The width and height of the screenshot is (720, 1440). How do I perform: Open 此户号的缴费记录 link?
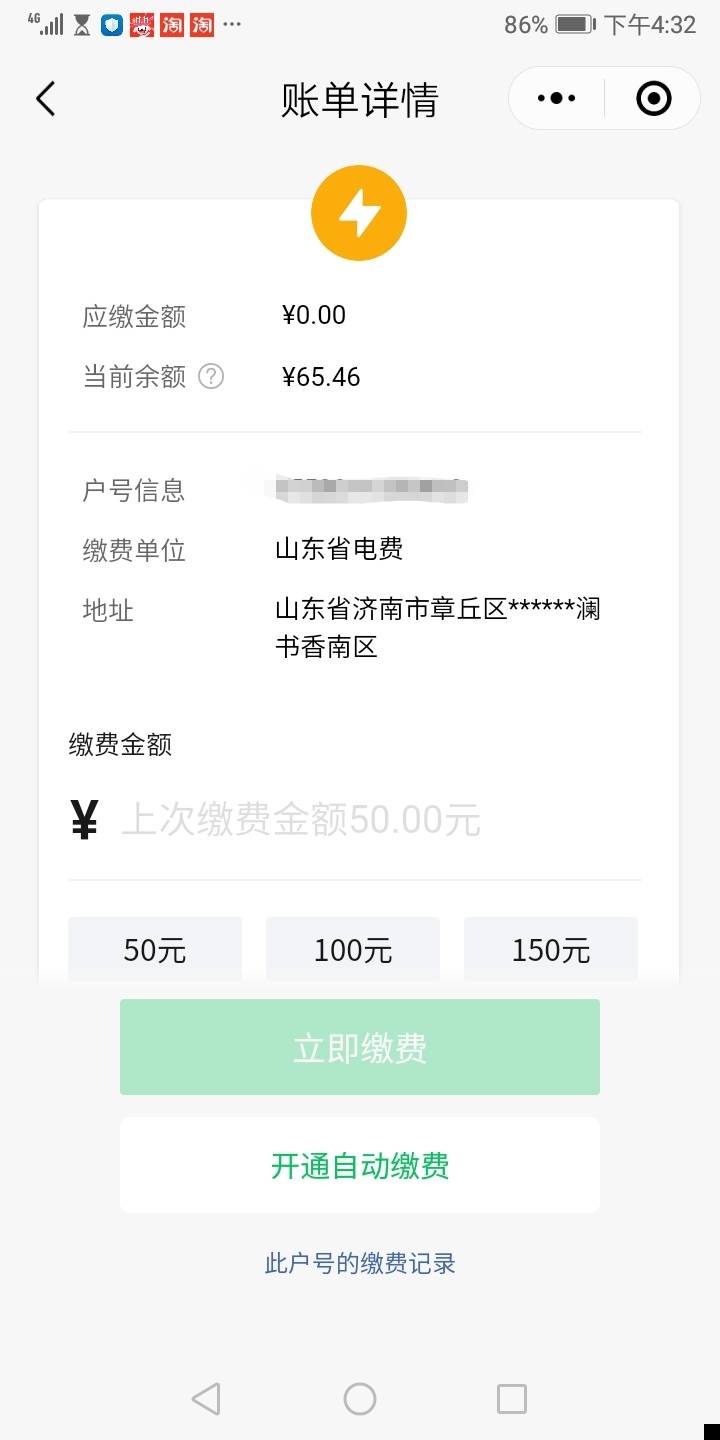click(360, 1263)
